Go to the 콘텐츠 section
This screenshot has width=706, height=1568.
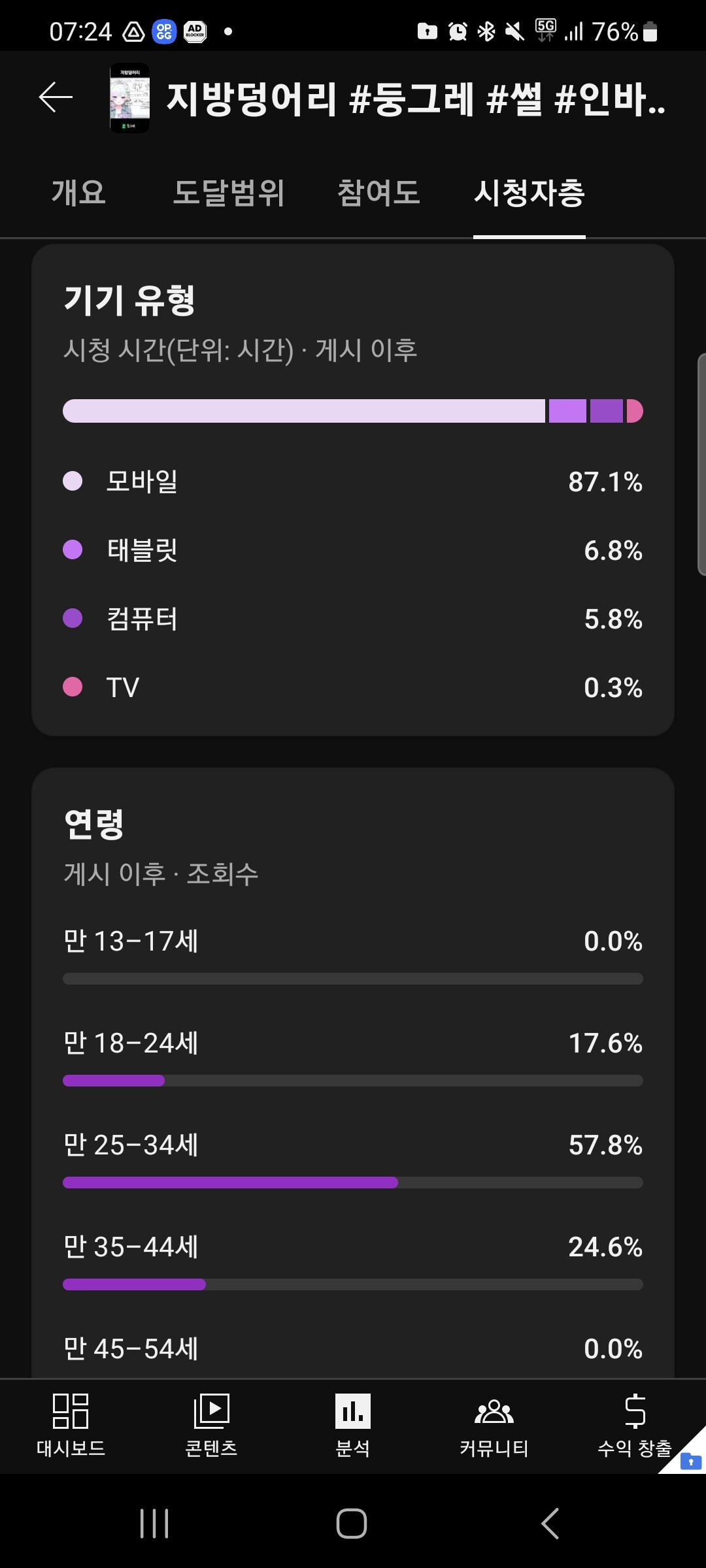(211, 1426)
